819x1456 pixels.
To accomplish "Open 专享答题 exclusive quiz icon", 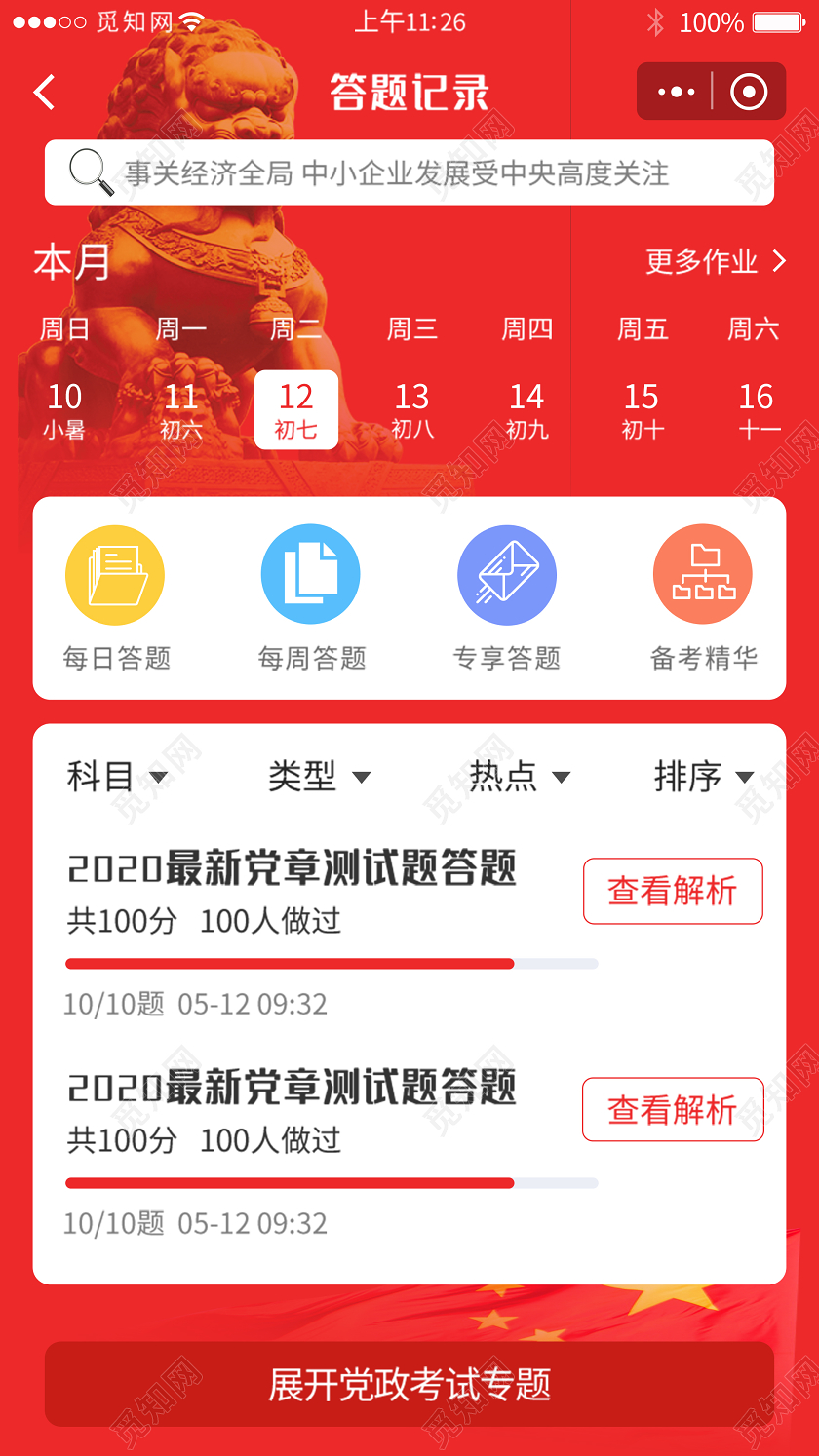I will [507, 574].
